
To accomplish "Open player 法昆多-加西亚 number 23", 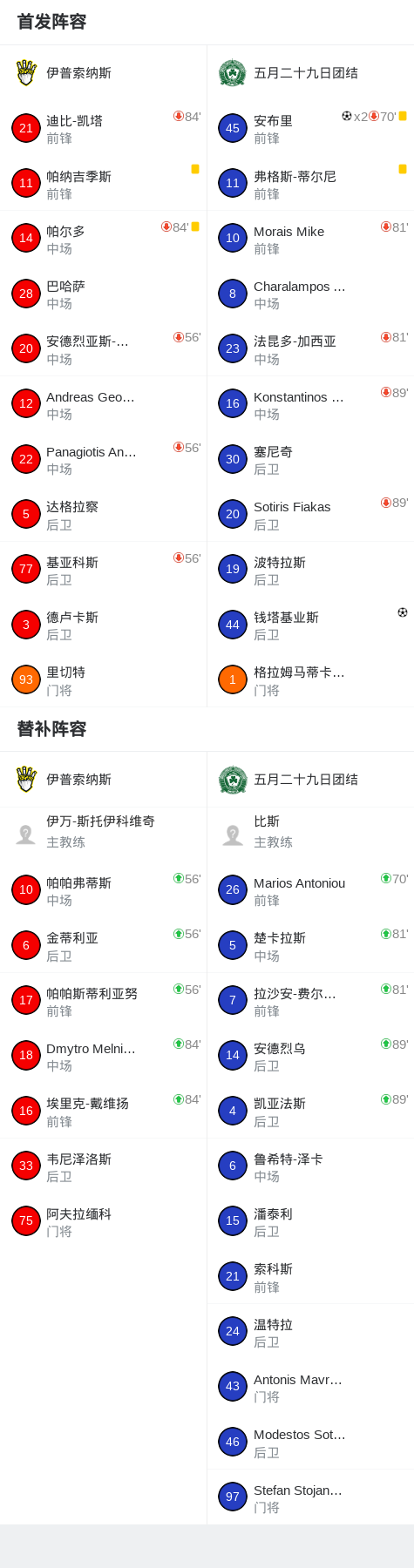I will pos(310,348).
